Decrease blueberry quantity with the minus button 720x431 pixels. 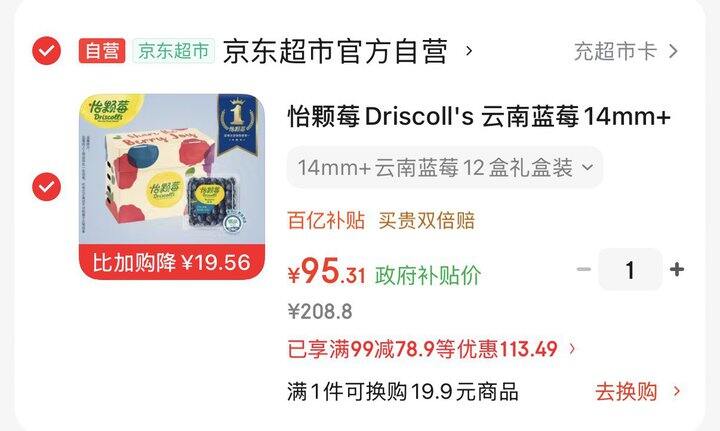coord(584,270)
